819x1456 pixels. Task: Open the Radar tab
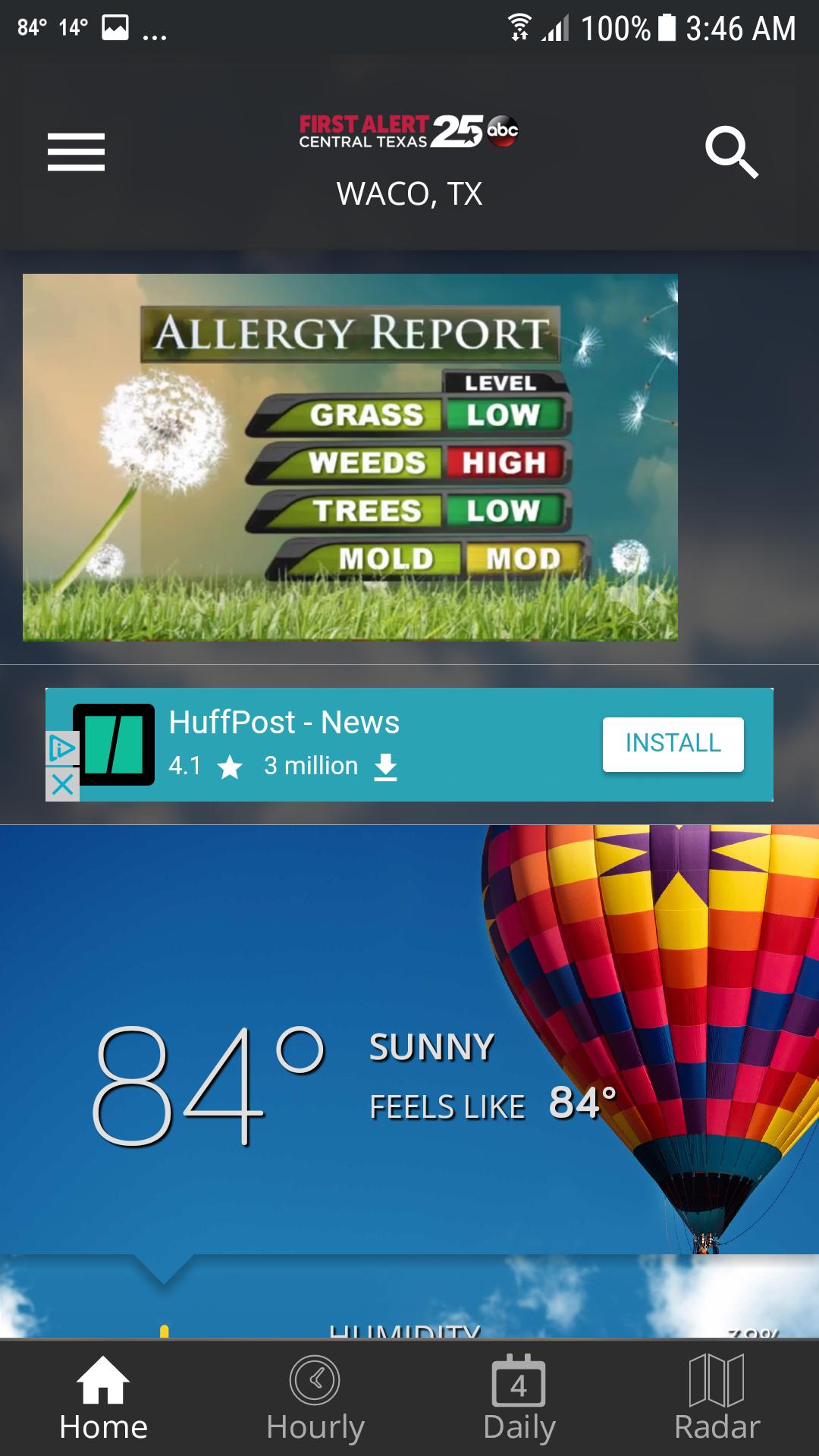click(717, 1399)
